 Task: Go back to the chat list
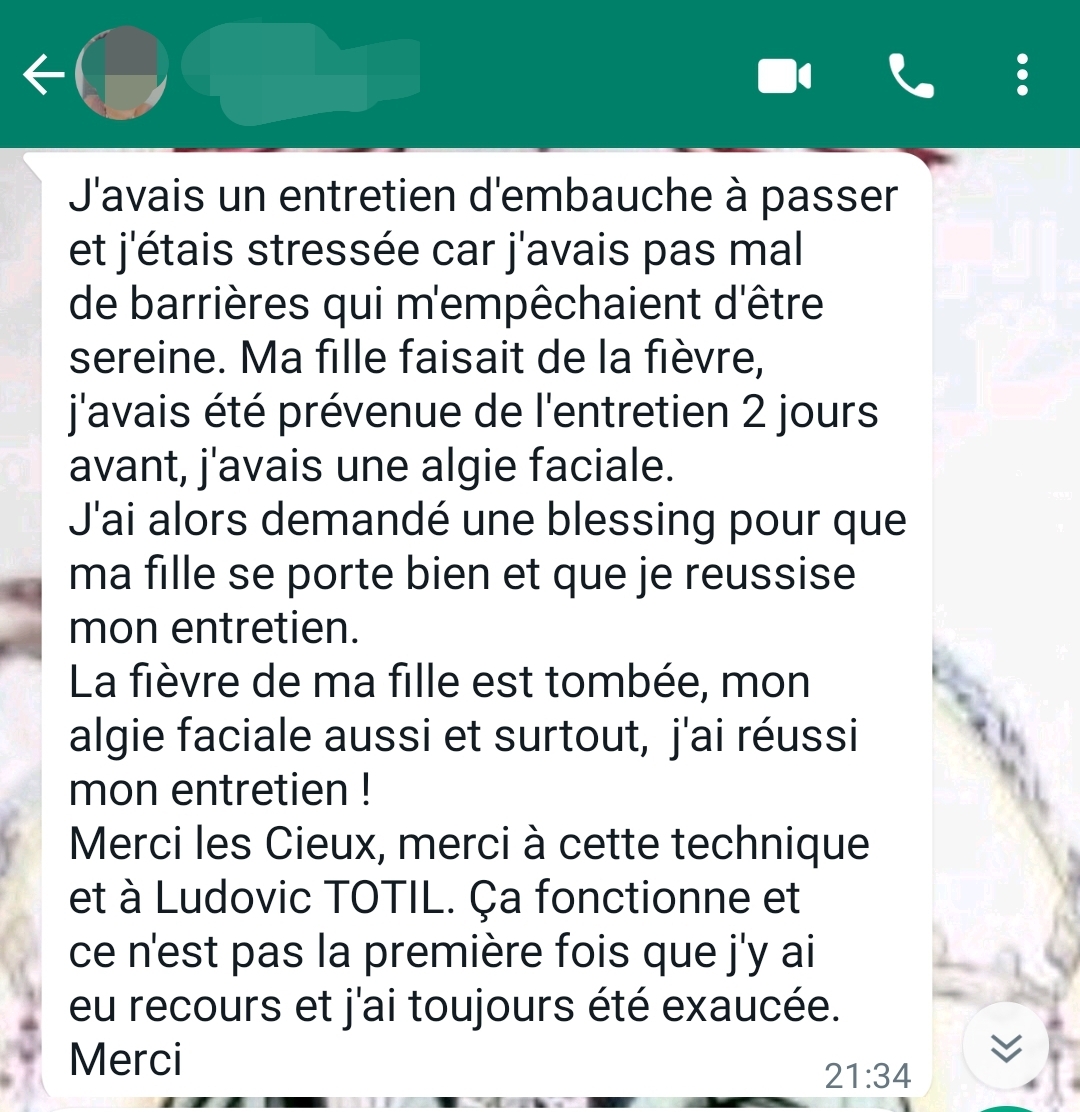(x=42, y=76)
